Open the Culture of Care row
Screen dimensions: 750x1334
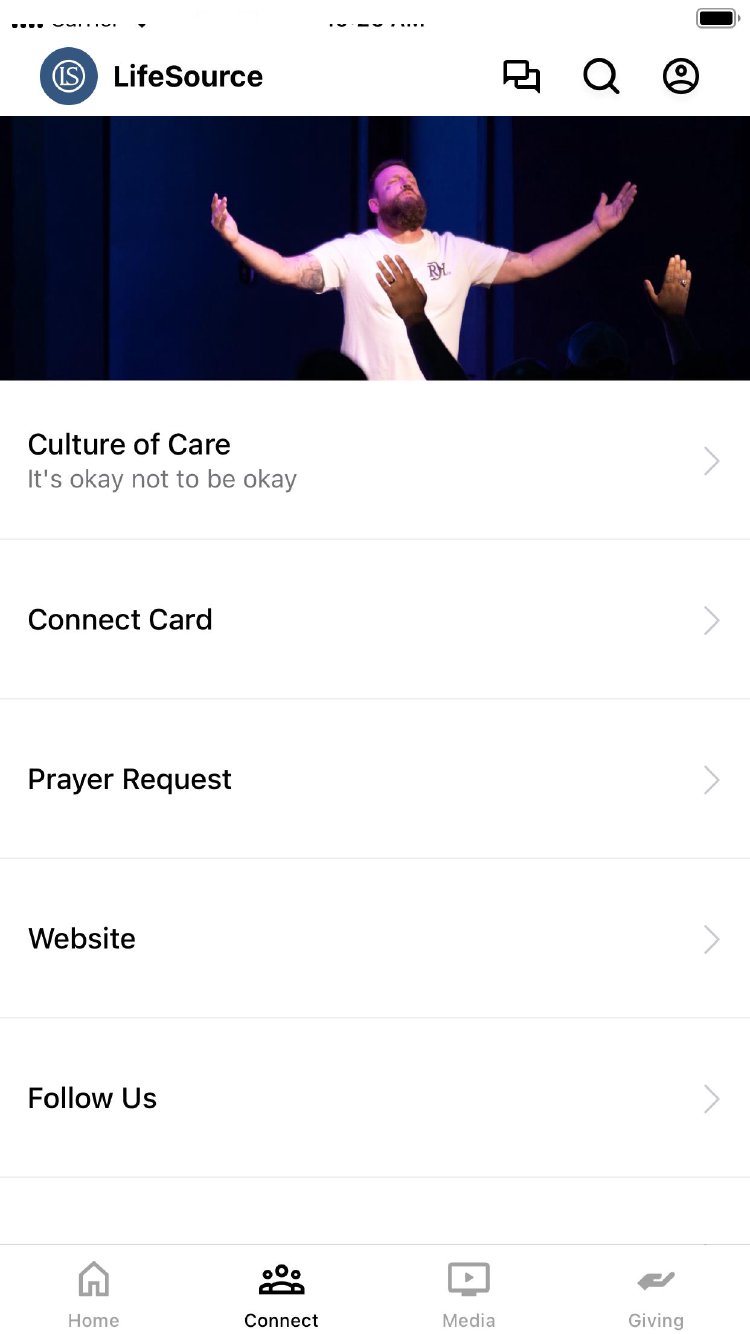(x=375, y=461)
